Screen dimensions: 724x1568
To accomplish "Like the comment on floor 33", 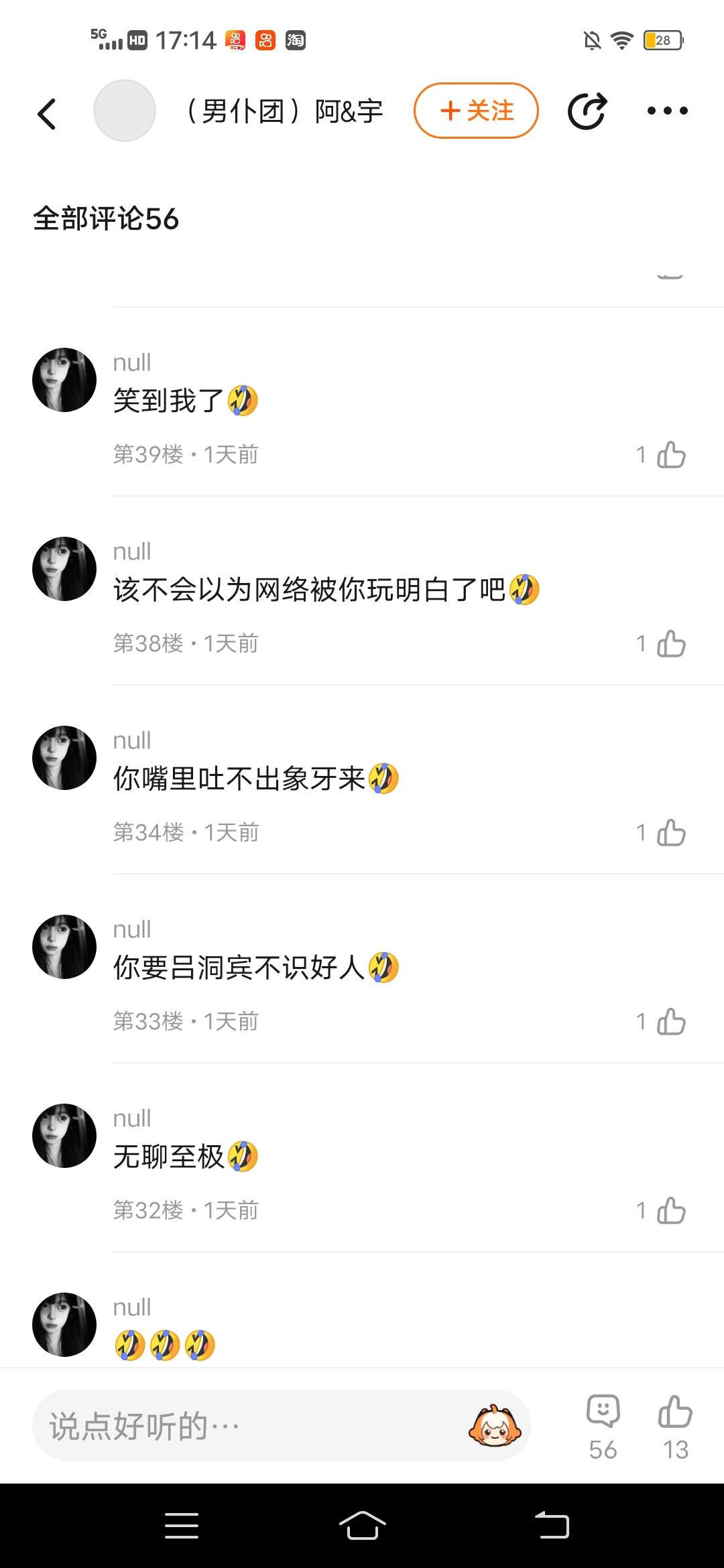I will click(x=670, y=1022).
